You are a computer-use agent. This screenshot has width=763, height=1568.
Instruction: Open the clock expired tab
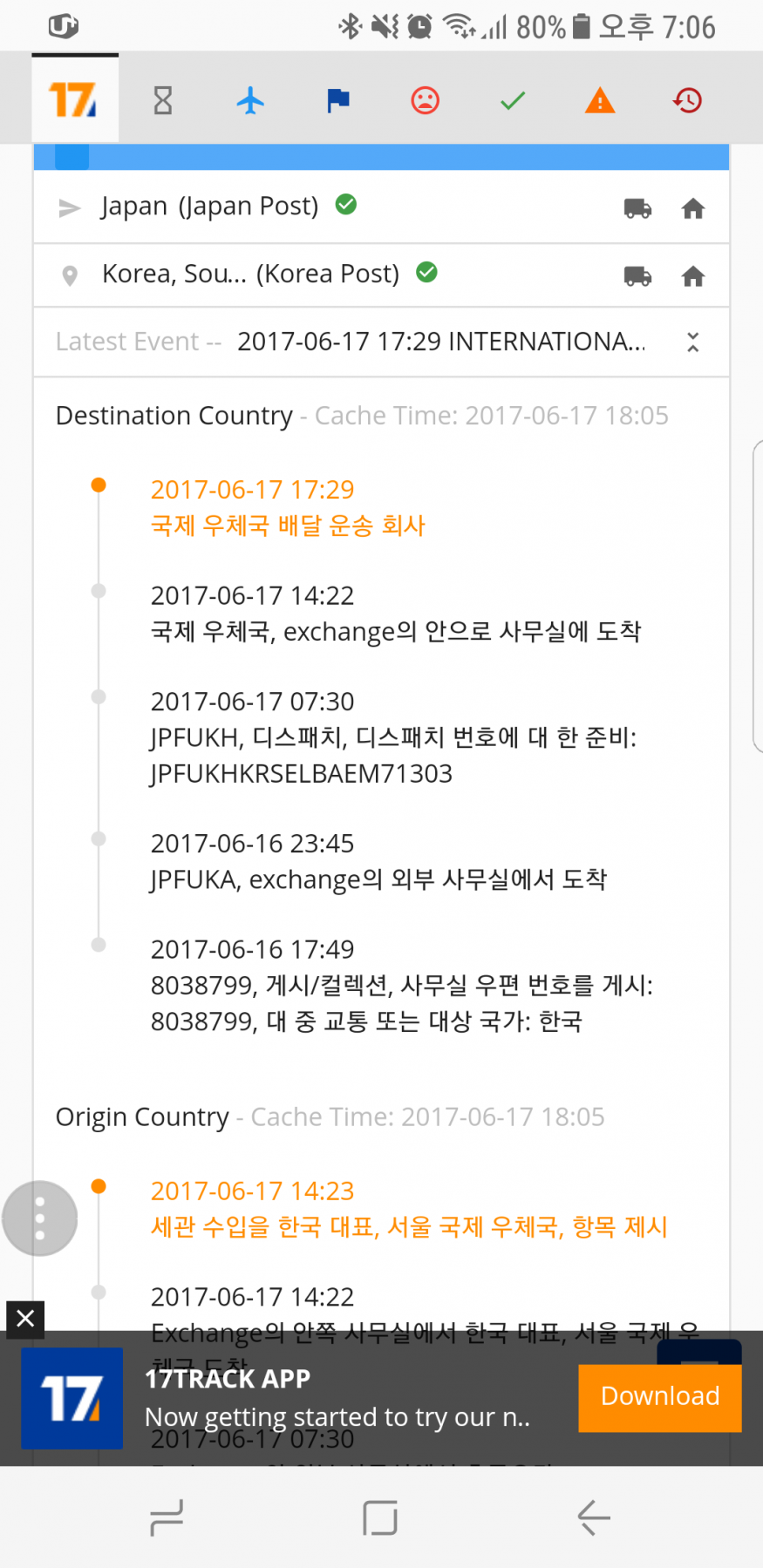coord(687,100)
